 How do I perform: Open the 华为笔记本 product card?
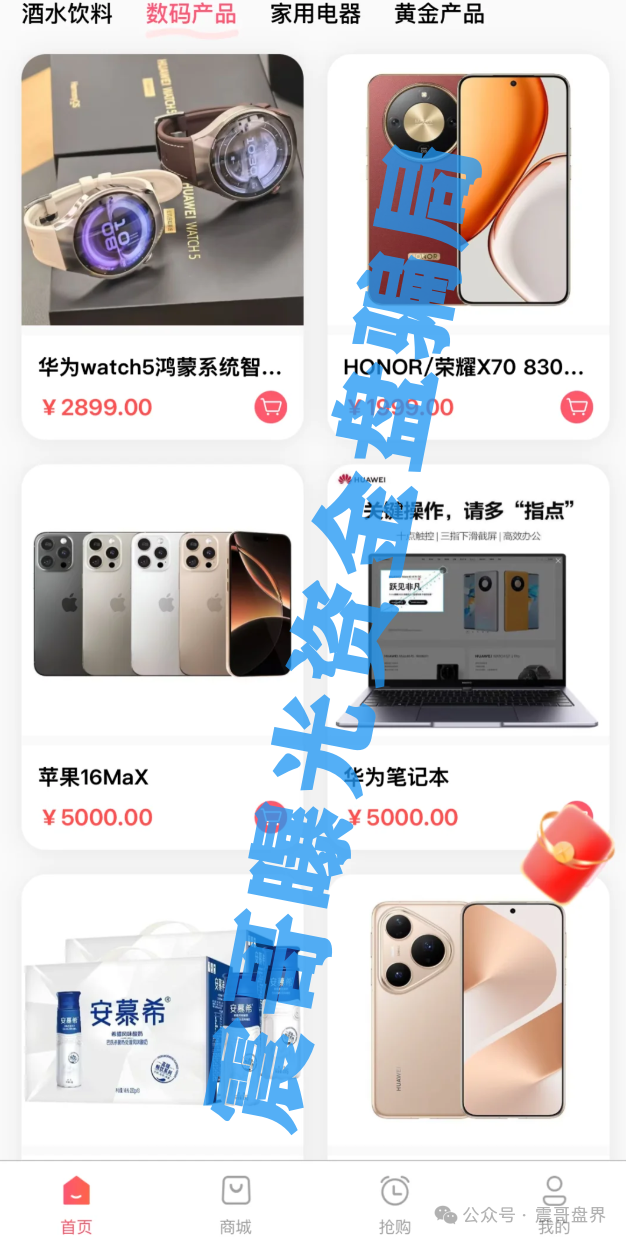coord(468,620)
